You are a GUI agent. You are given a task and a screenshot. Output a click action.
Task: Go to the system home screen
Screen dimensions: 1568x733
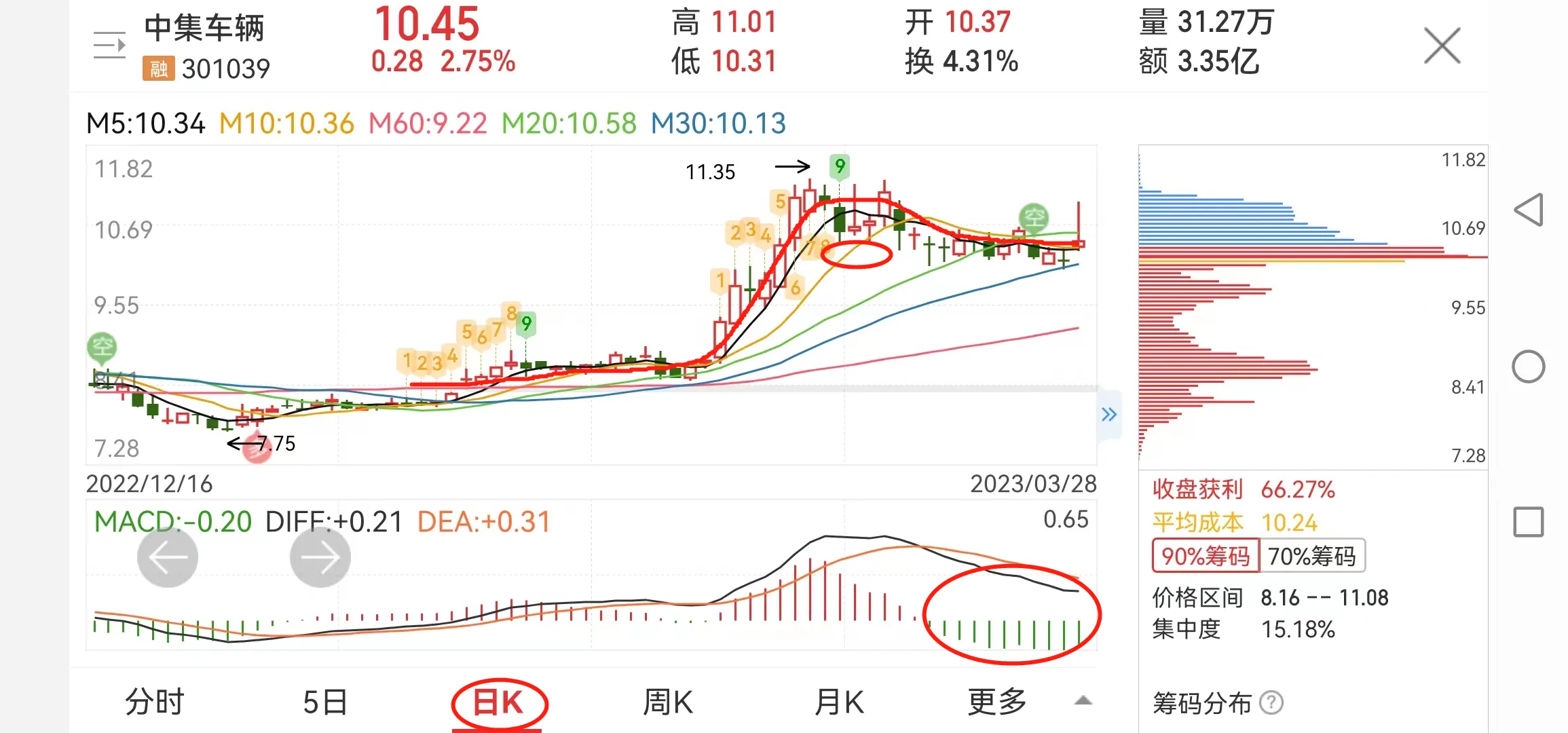1529,366
